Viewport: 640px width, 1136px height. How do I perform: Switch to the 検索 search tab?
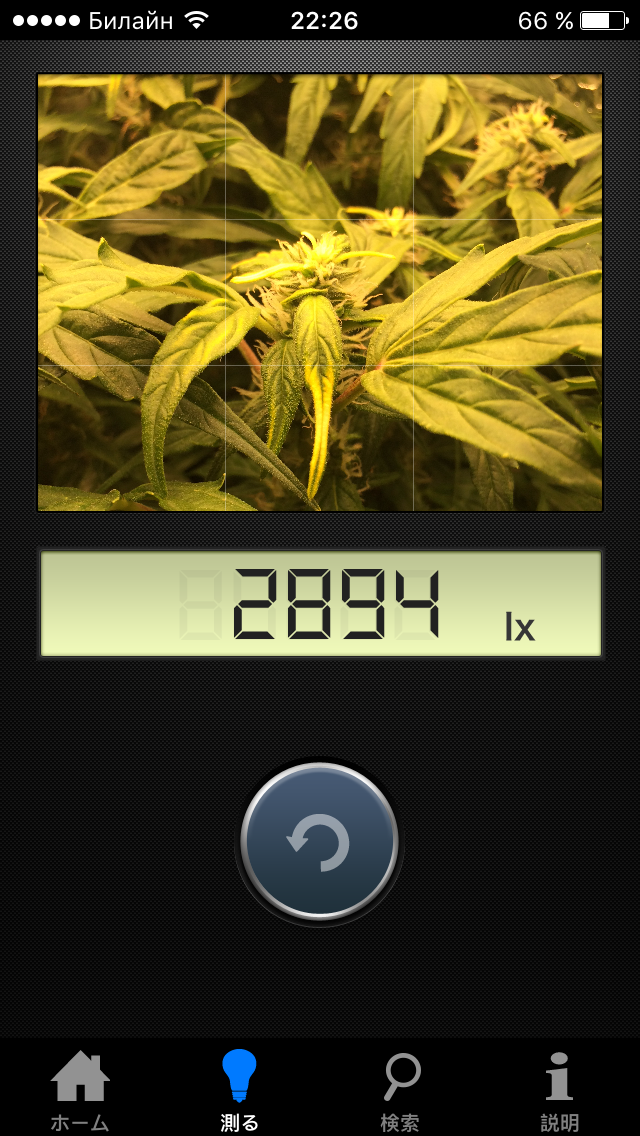(400, 1090)
